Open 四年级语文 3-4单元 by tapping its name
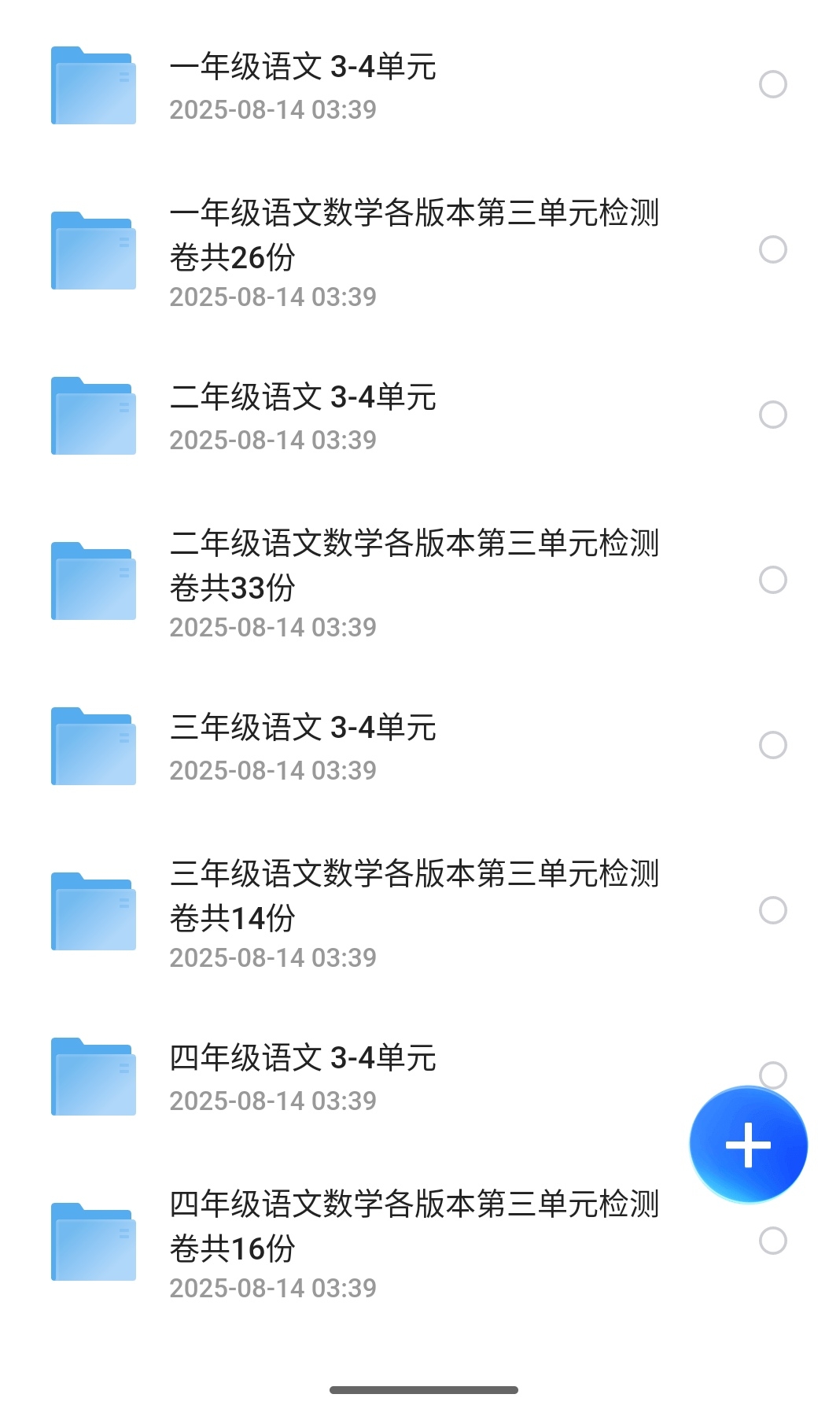 pos(303,1058)
